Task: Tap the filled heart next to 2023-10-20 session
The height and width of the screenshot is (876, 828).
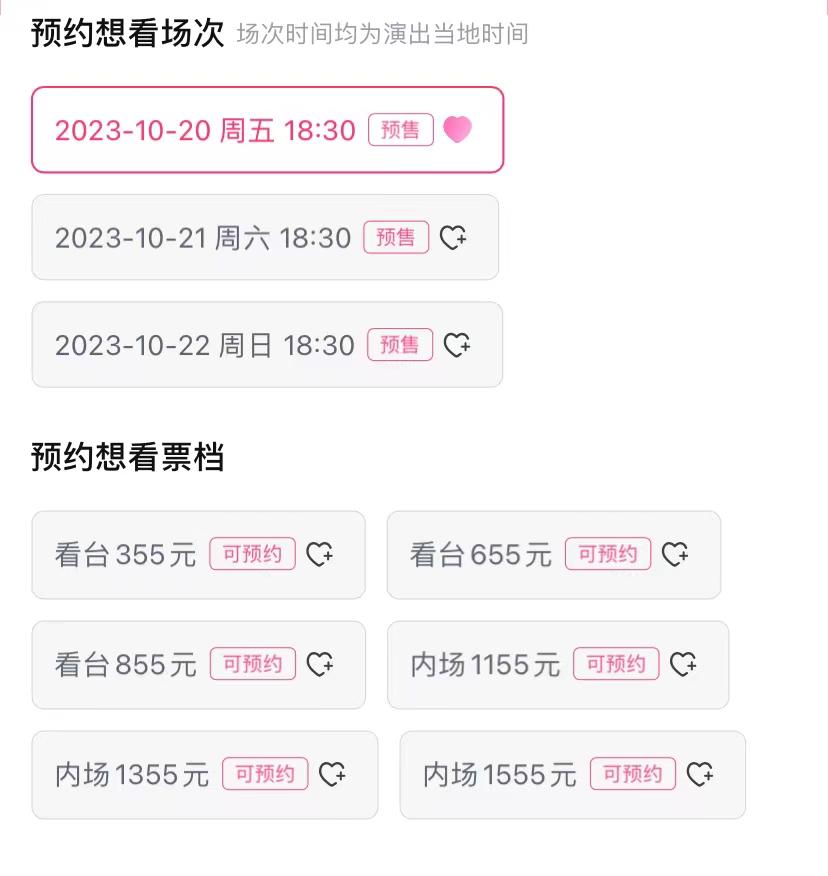Action: click(458, 130)
